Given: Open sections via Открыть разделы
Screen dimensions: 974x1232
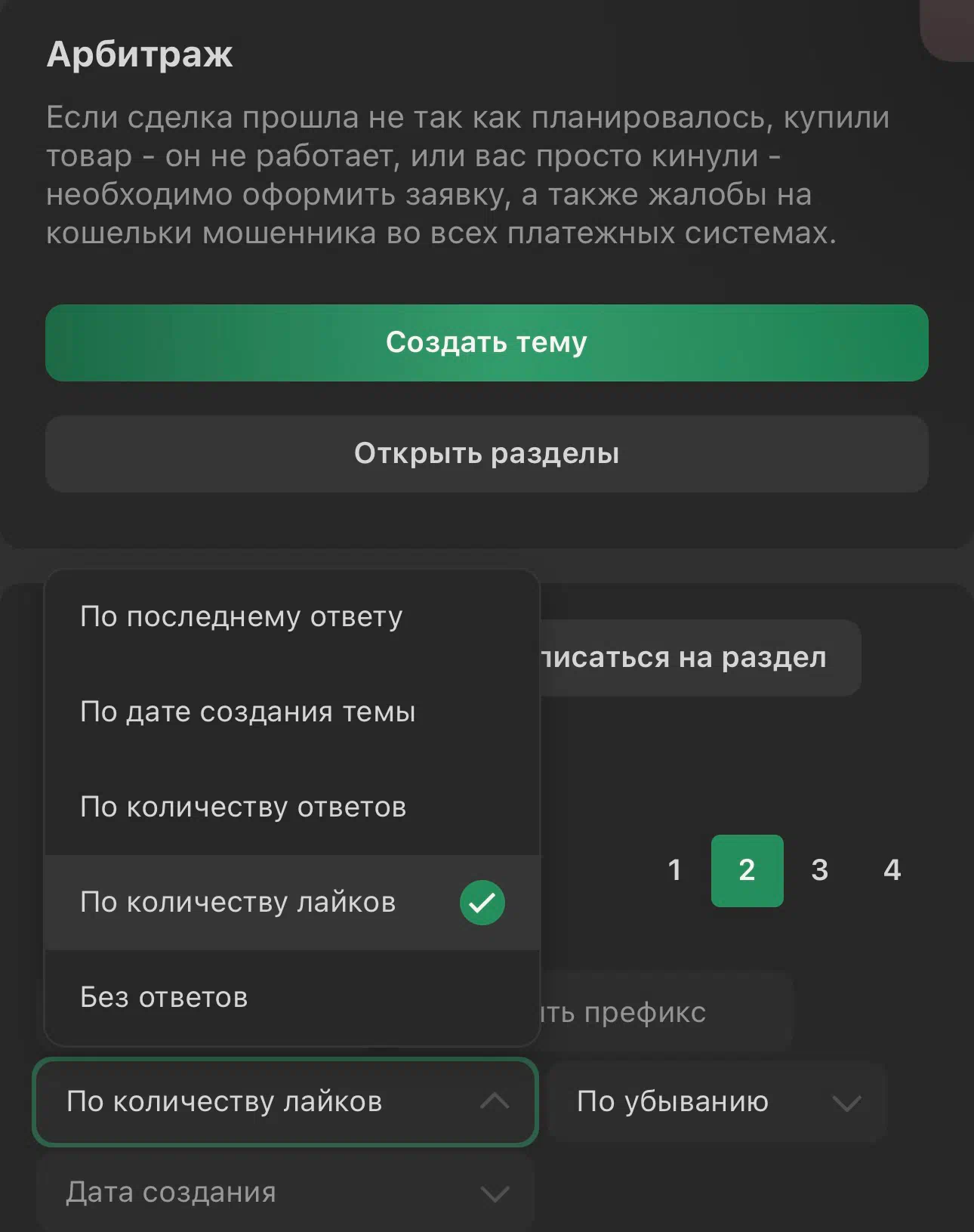Looking at the screenshot, I should click(x=486, y=454).
